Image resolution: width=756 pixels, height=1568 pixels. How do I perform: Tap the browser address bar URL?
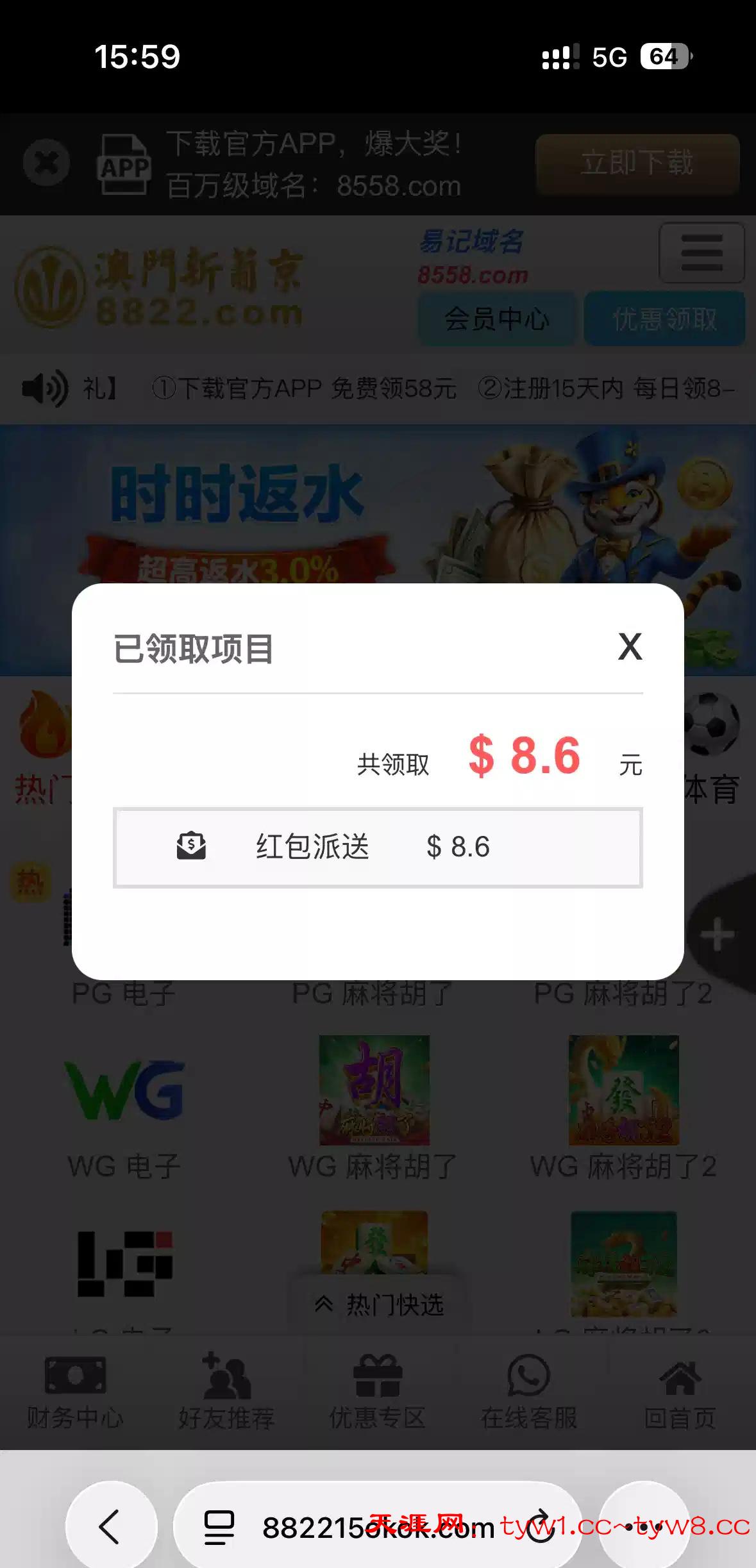coord(378,1528)
